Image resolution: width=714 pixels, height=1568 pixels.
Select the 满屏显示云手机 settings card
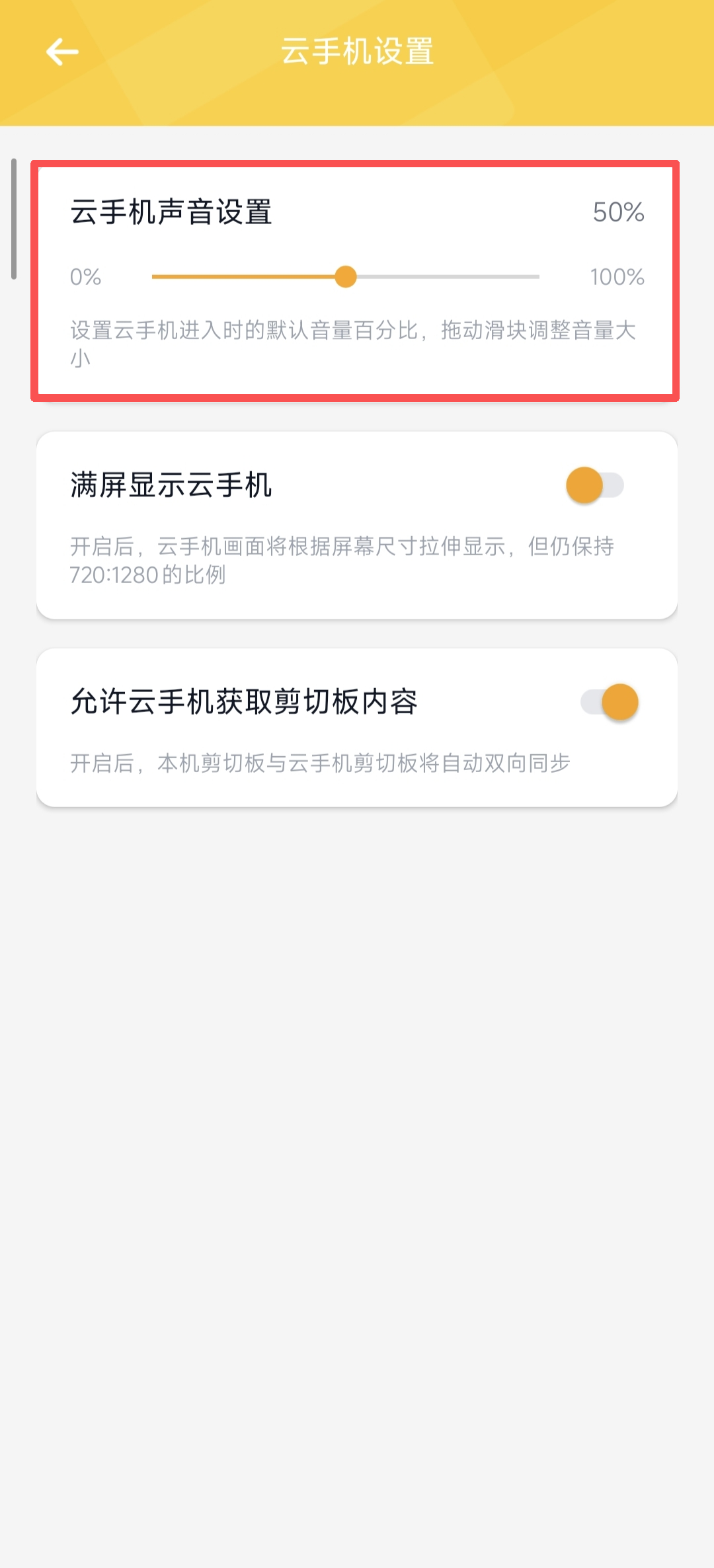[357, 526]
